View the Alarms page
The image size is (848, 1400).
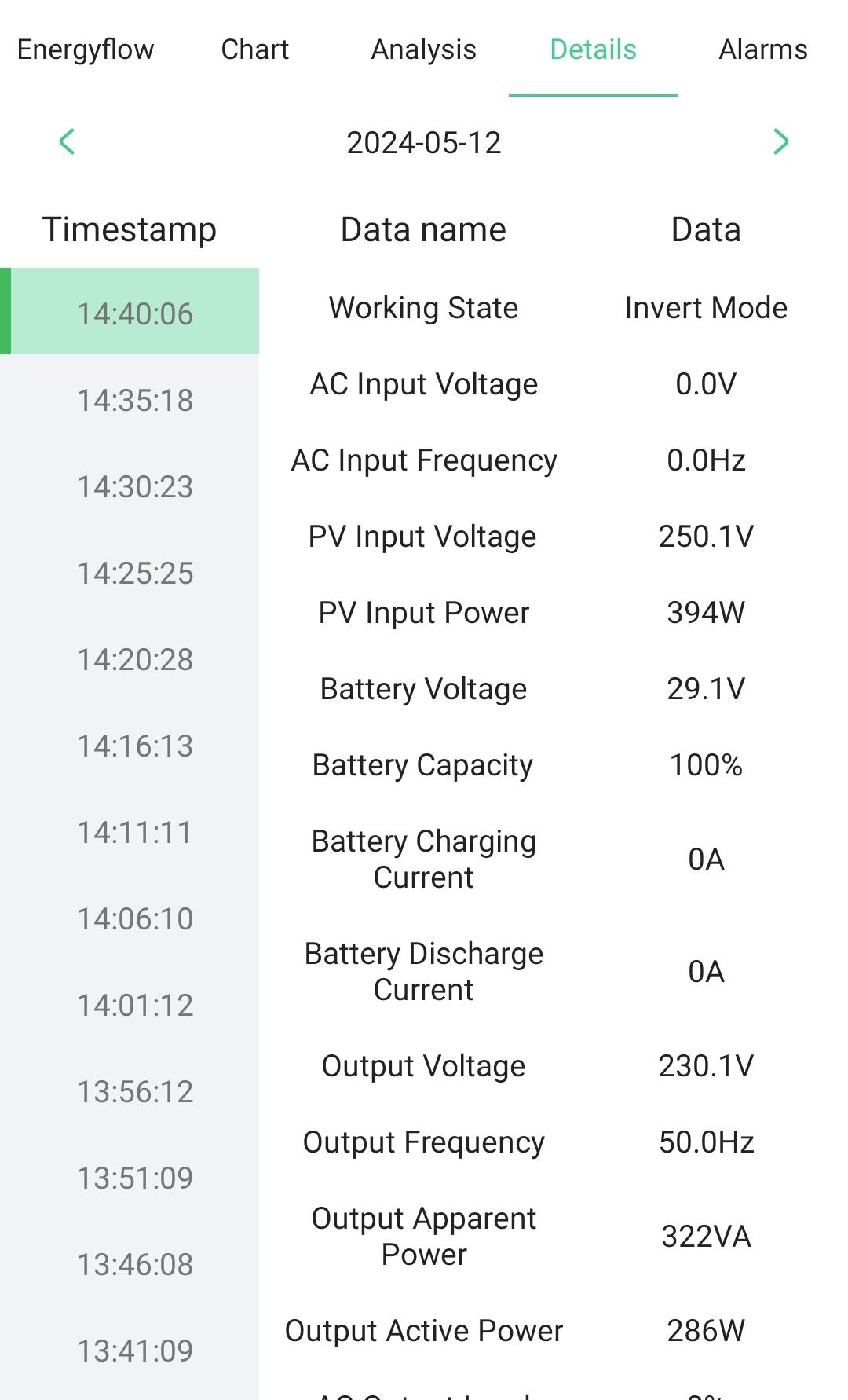(762, 49)
